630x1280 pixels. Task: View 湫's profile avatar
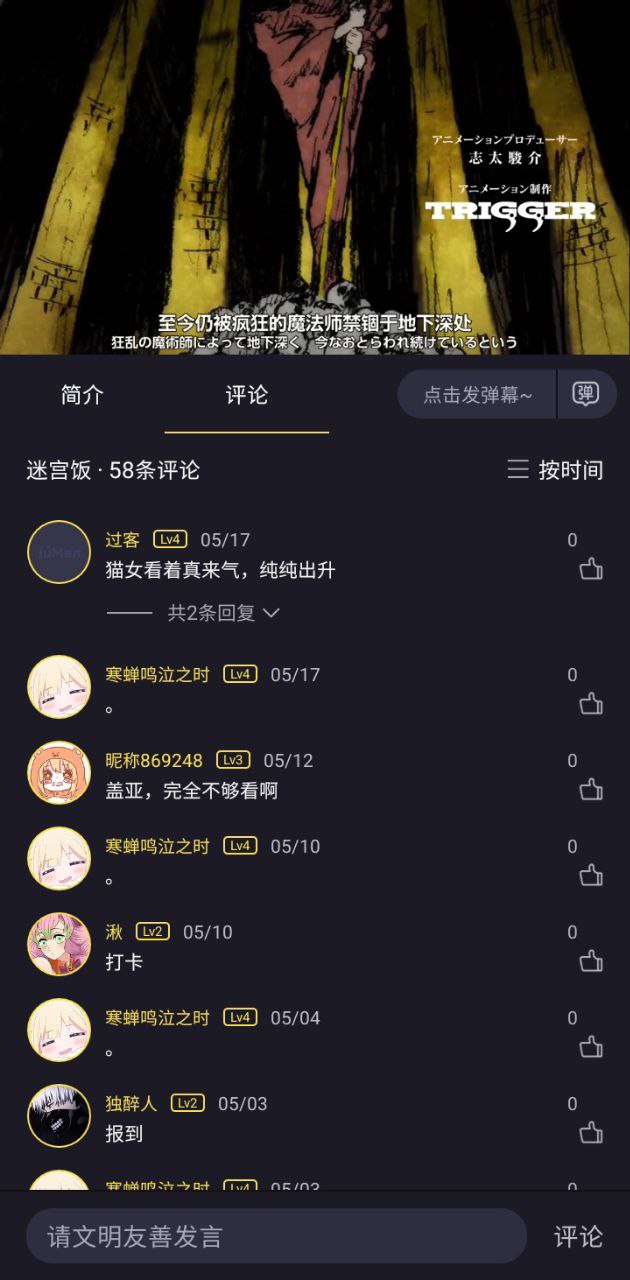point(59,944)
